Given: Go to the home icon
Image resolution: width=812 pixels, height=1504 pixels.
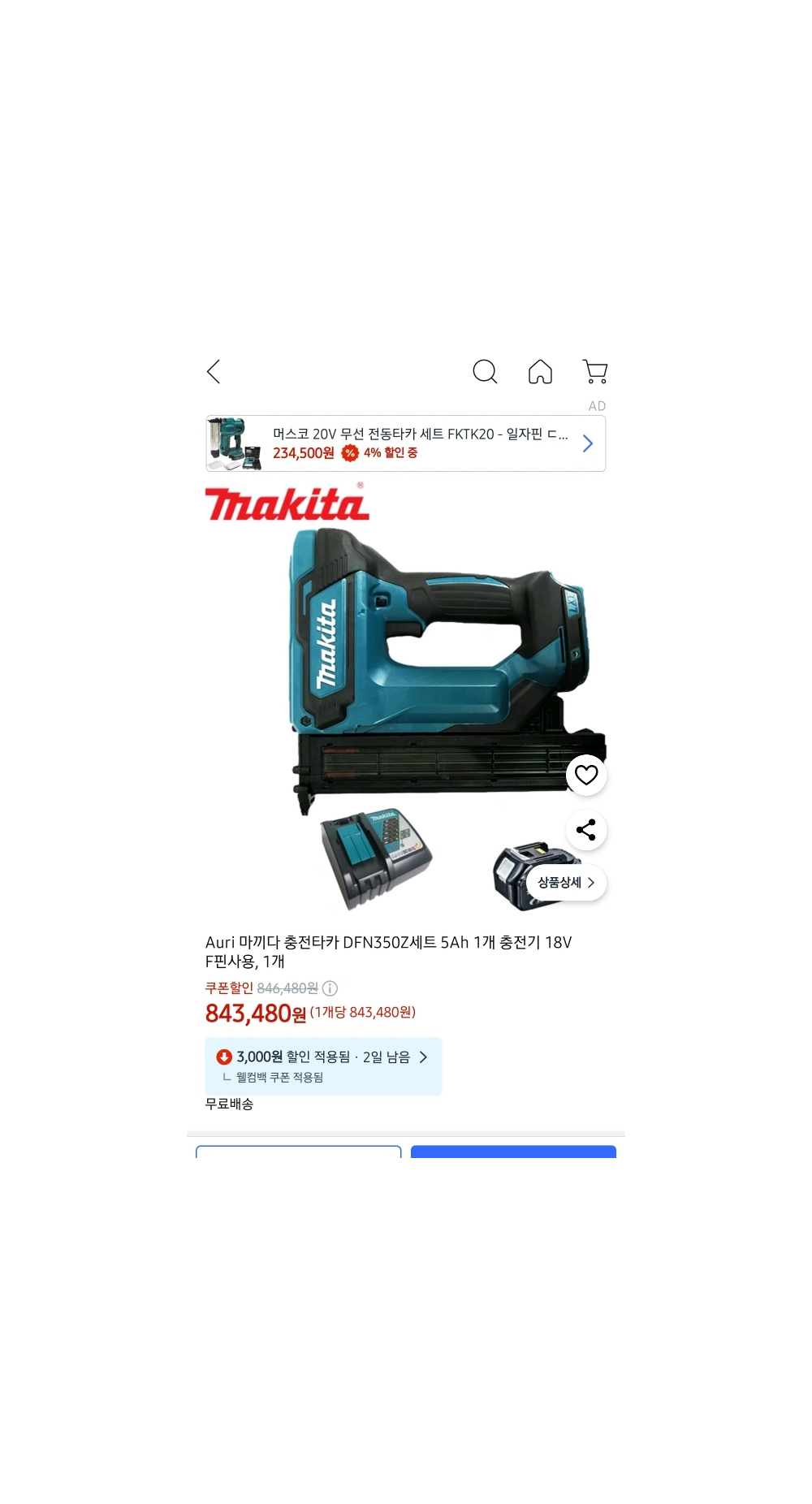Looking at the screenshot, I should pos(540,372).
